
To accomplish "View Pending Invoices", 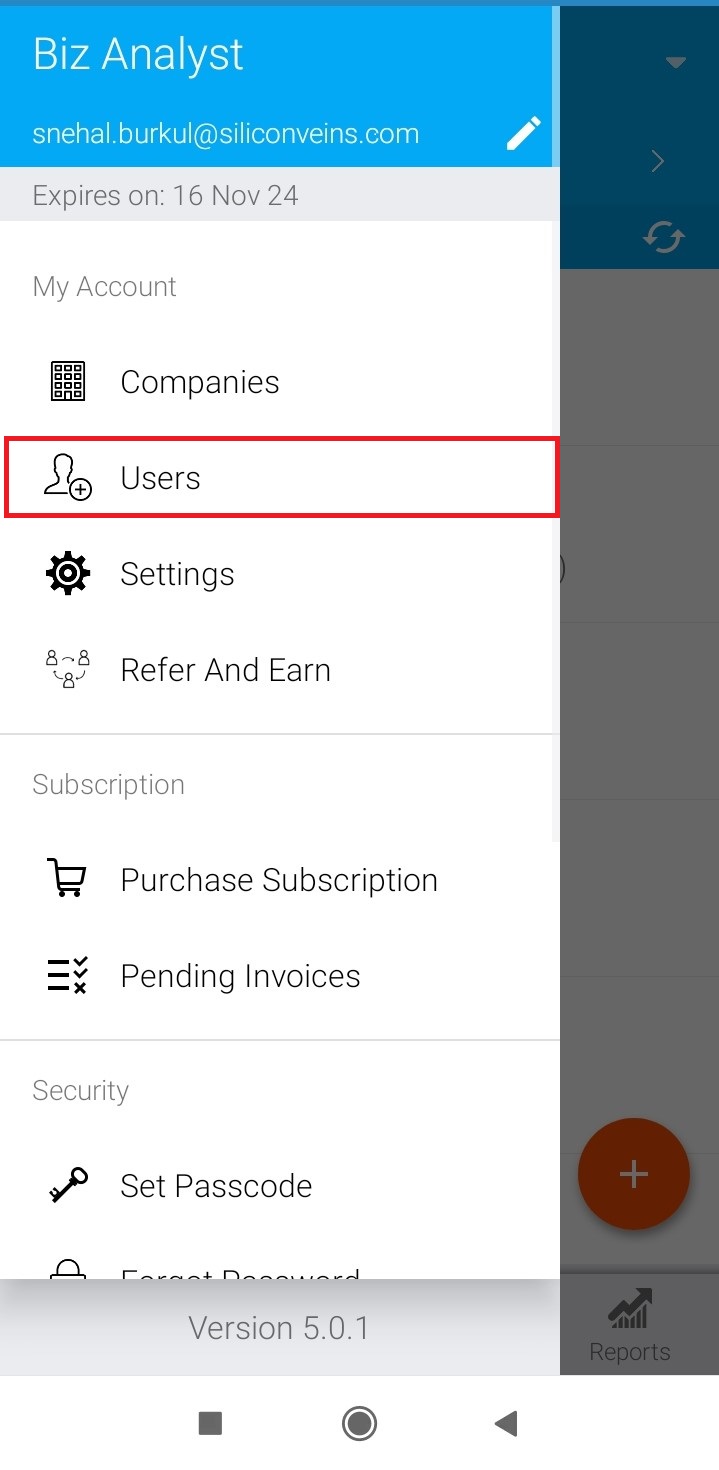I will (280, 976).
